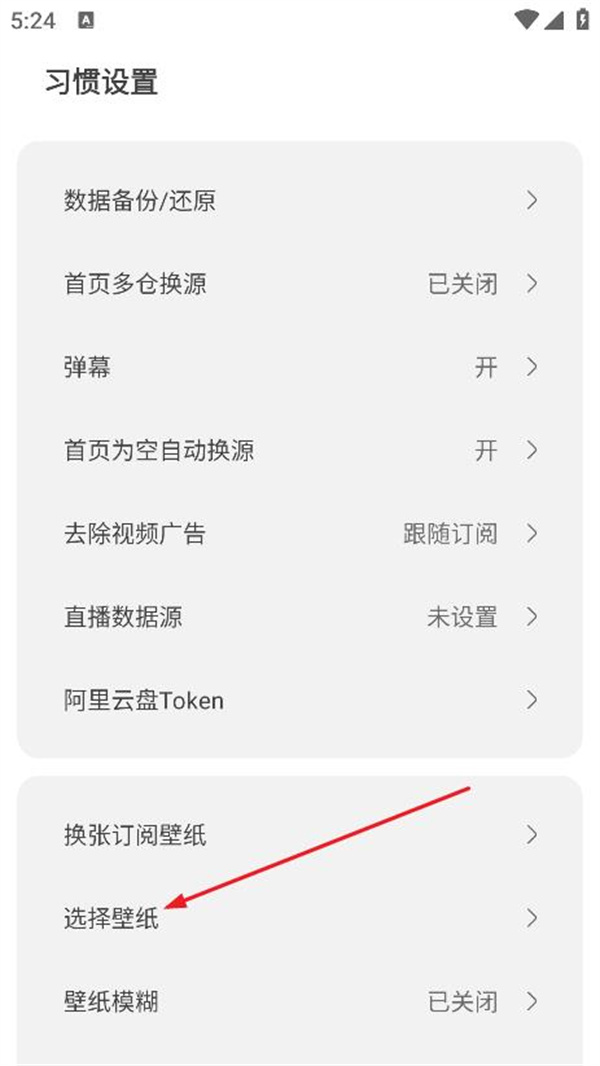
Task: Open 去除视频广告 option
Action: tap(300, 534)
